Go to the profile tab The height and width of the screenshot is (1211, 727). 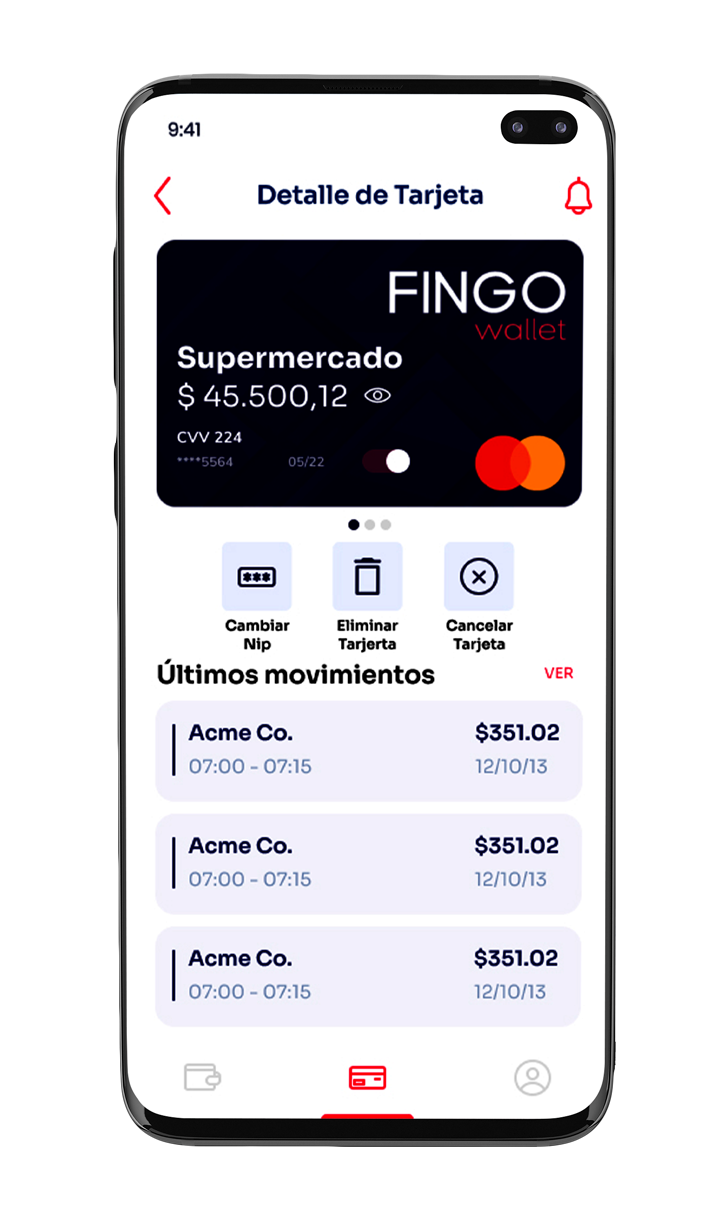(x=532, y=1077)
